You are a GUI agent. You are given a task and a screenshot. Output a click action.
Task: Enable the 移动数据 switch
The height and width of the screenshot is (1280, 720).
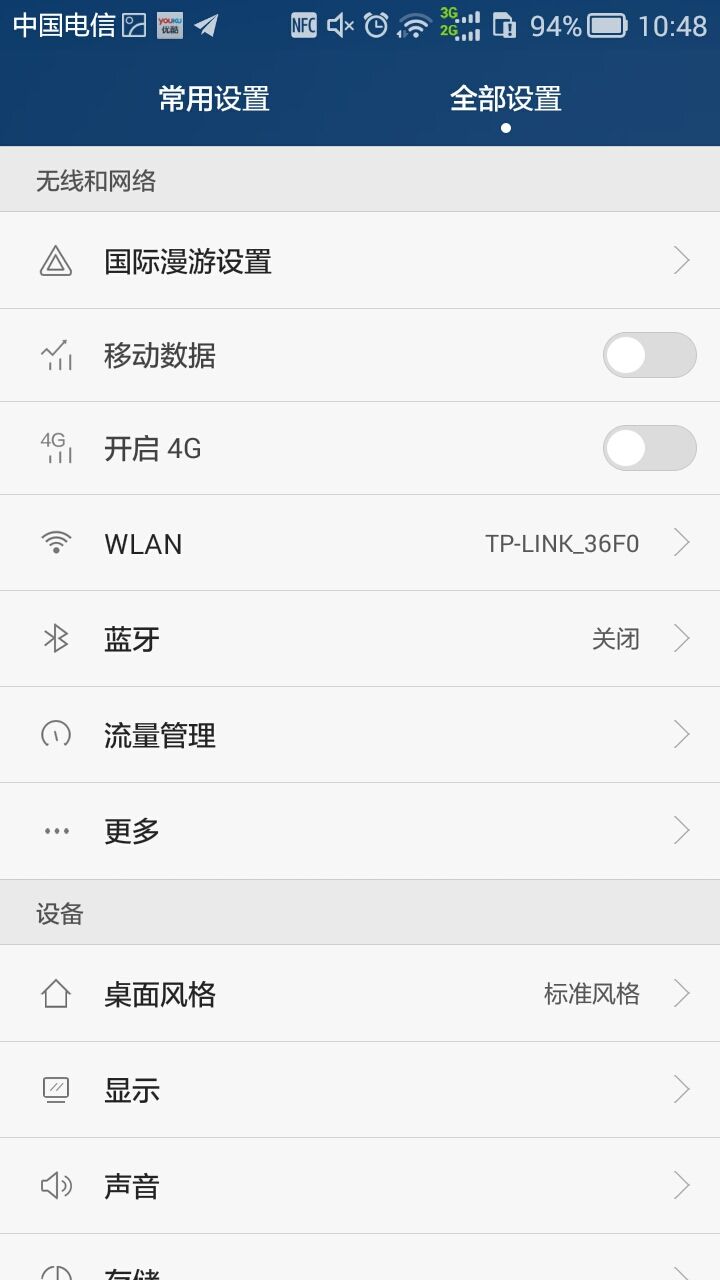coord(649,355)
